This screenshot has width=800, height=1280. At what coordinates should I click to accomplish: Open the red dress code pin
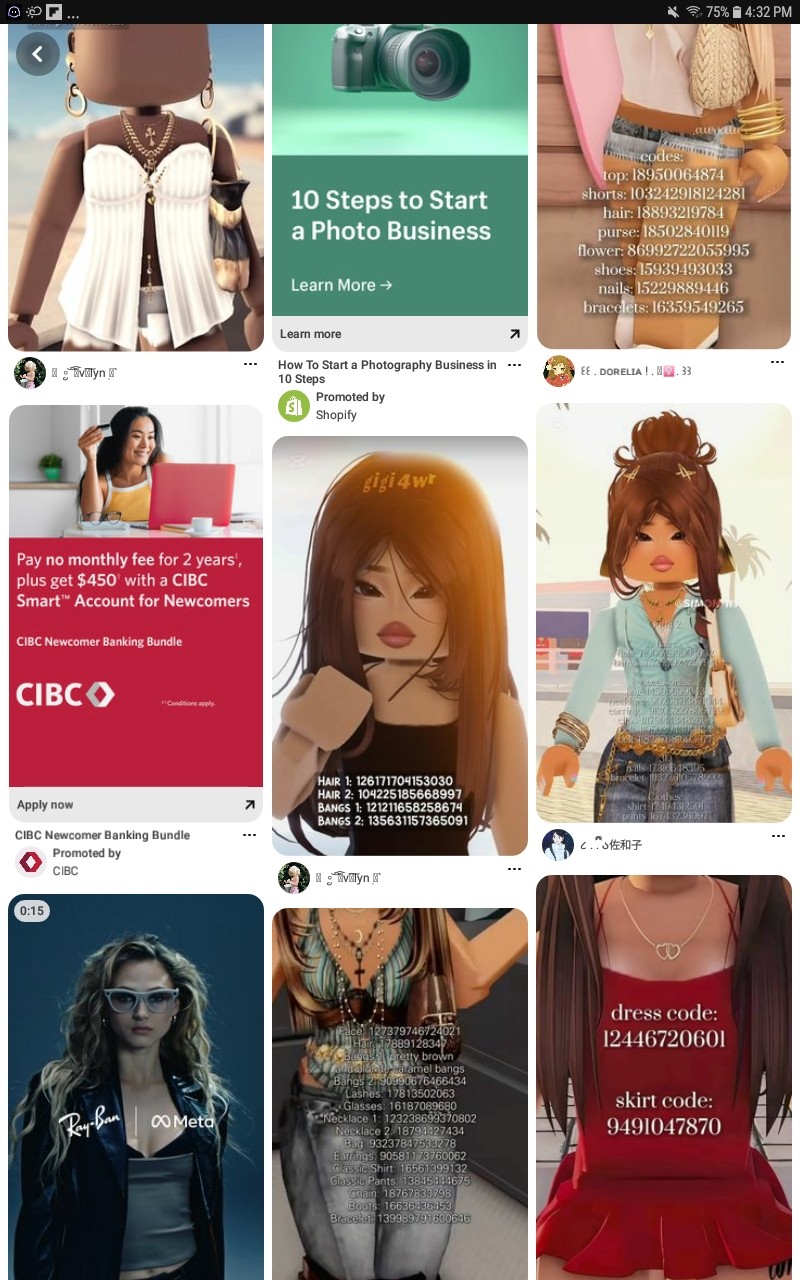click(664, 1077)
